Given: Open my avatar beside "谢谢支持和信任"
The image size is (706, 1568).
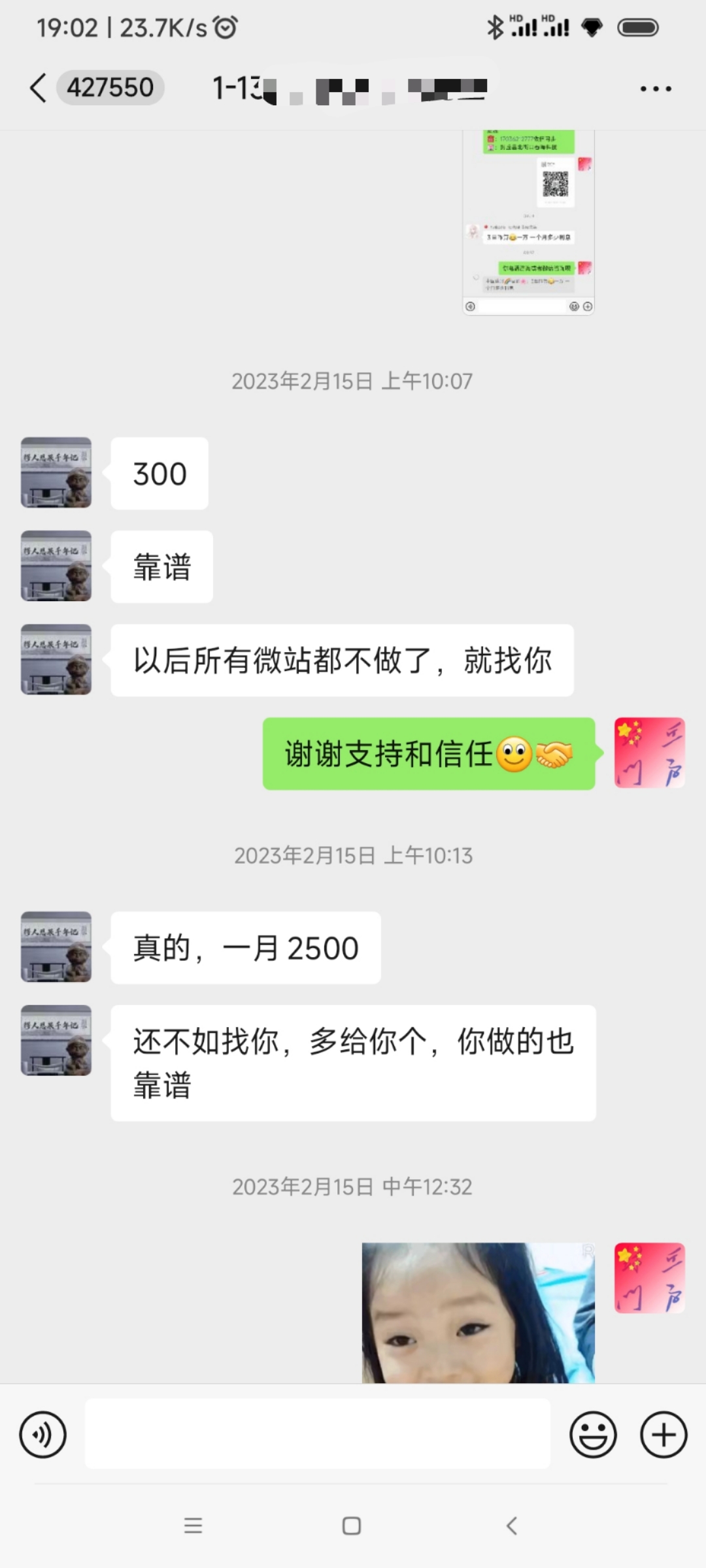Looking at the screenshot, I should pos(649,753).
